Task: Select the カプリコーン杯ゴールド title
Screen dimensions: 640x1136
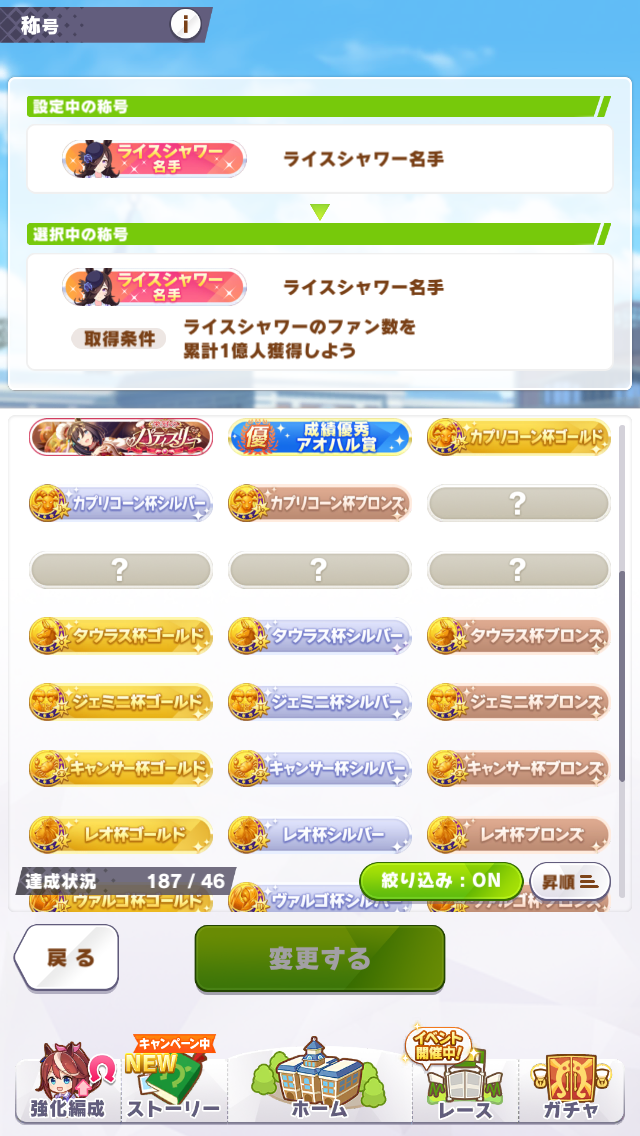Action: click(x=518, y=437)
